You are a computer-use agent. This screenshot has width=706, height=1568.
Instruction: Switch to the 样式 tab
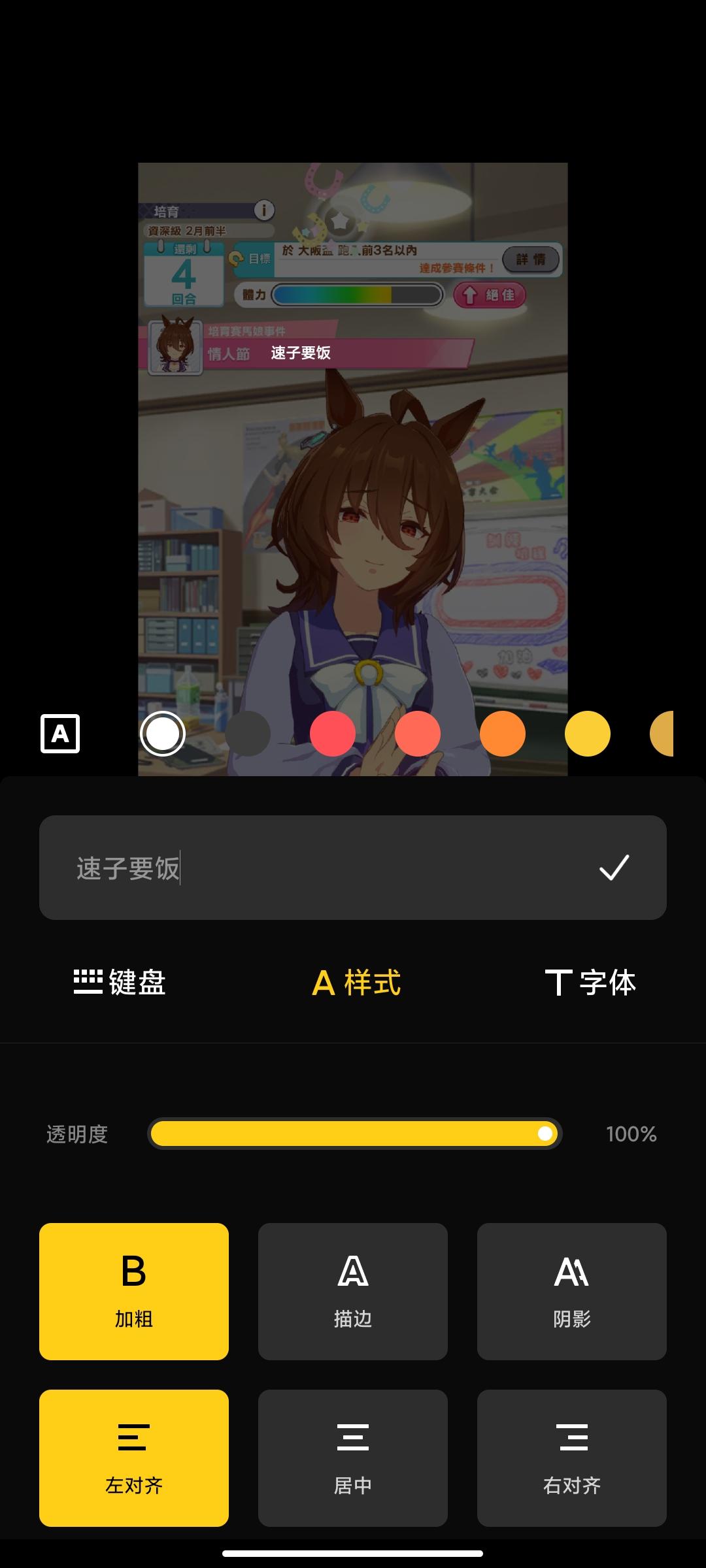tap(356, 982)
